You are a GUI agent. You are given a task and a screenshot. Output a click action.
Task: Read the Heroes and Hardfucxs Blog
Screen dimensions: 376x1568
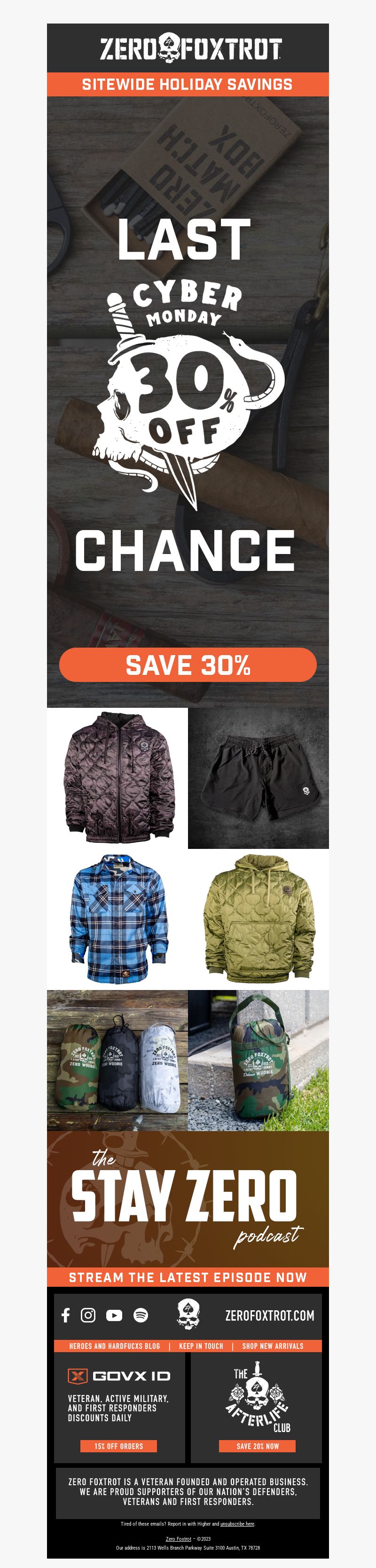click(x=114, y=1346)
